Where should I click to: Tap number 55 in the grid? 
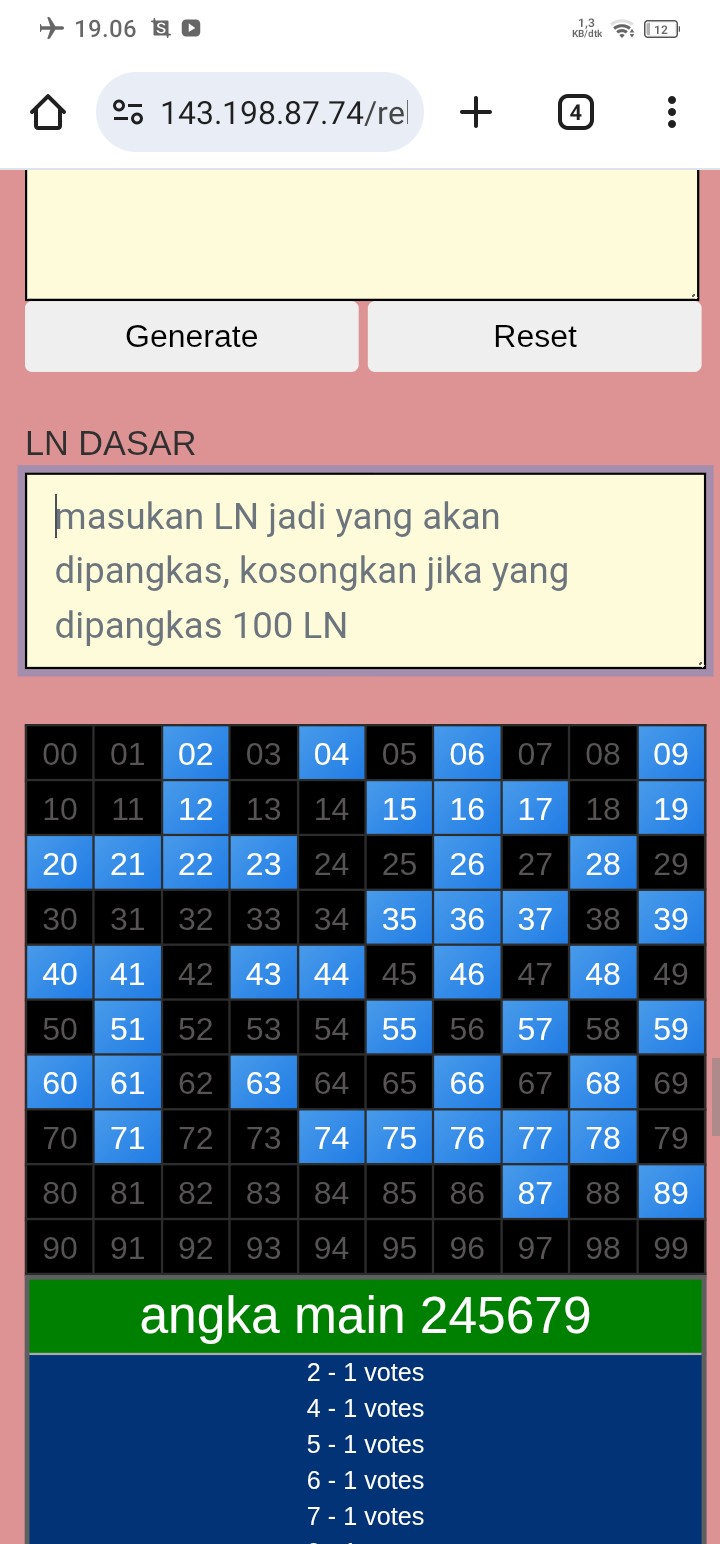(399, 1029)
